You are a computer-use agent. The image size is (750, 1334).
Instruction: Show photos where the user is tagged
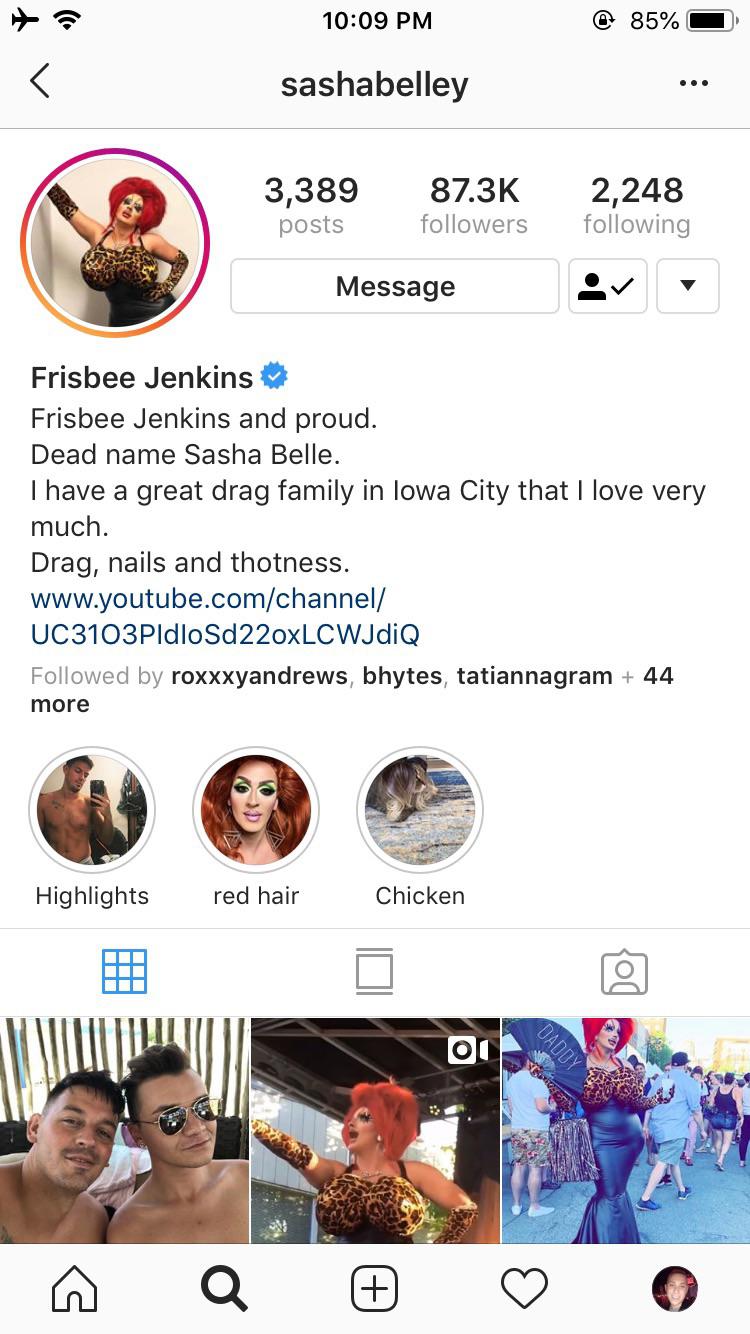[624, 971]
